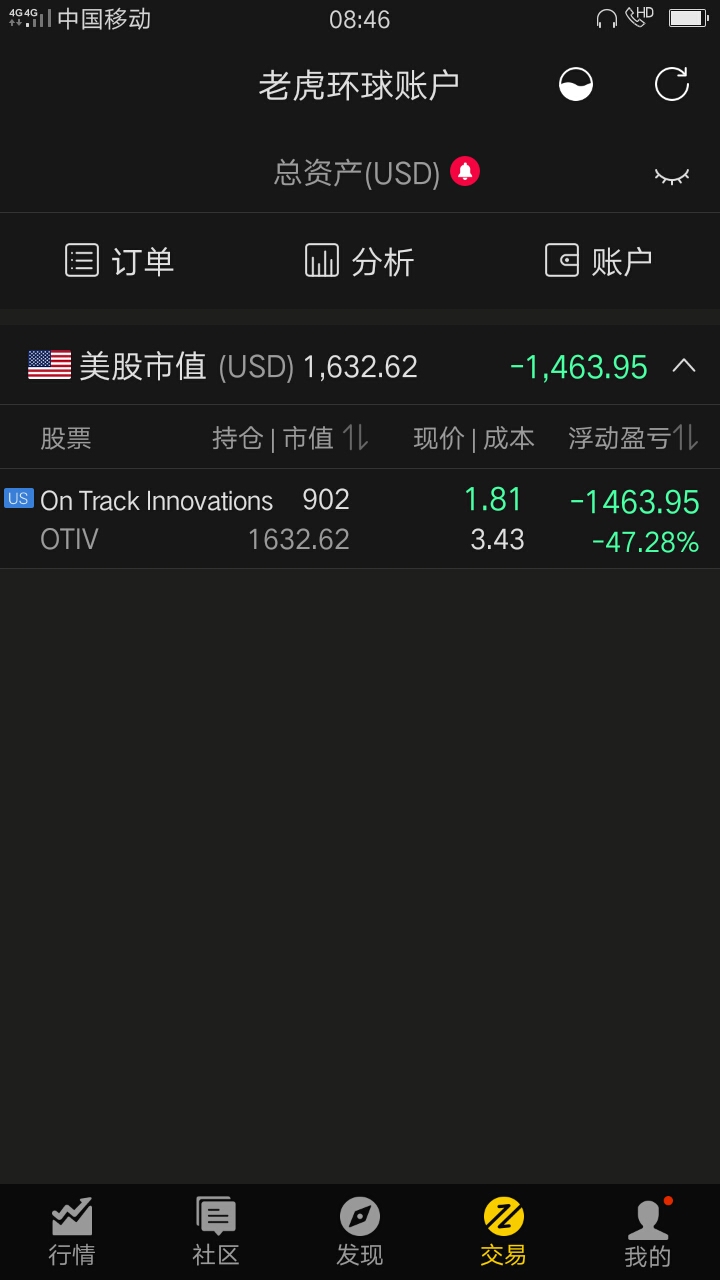
Task: Open 账户 account details
Action: click(x=598, y=261)
